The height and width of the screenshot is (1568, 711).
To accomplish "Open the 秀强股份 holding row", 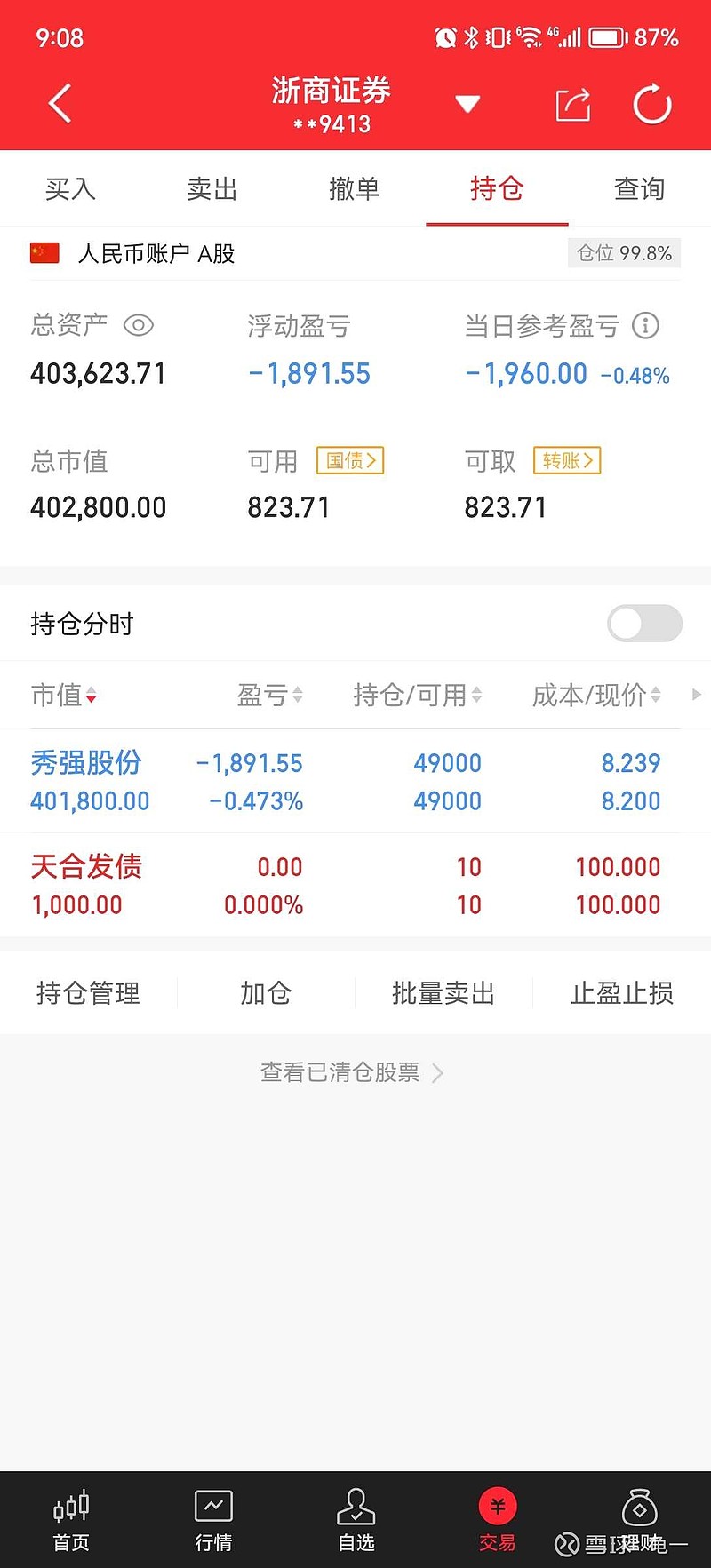I will [355, 782].
